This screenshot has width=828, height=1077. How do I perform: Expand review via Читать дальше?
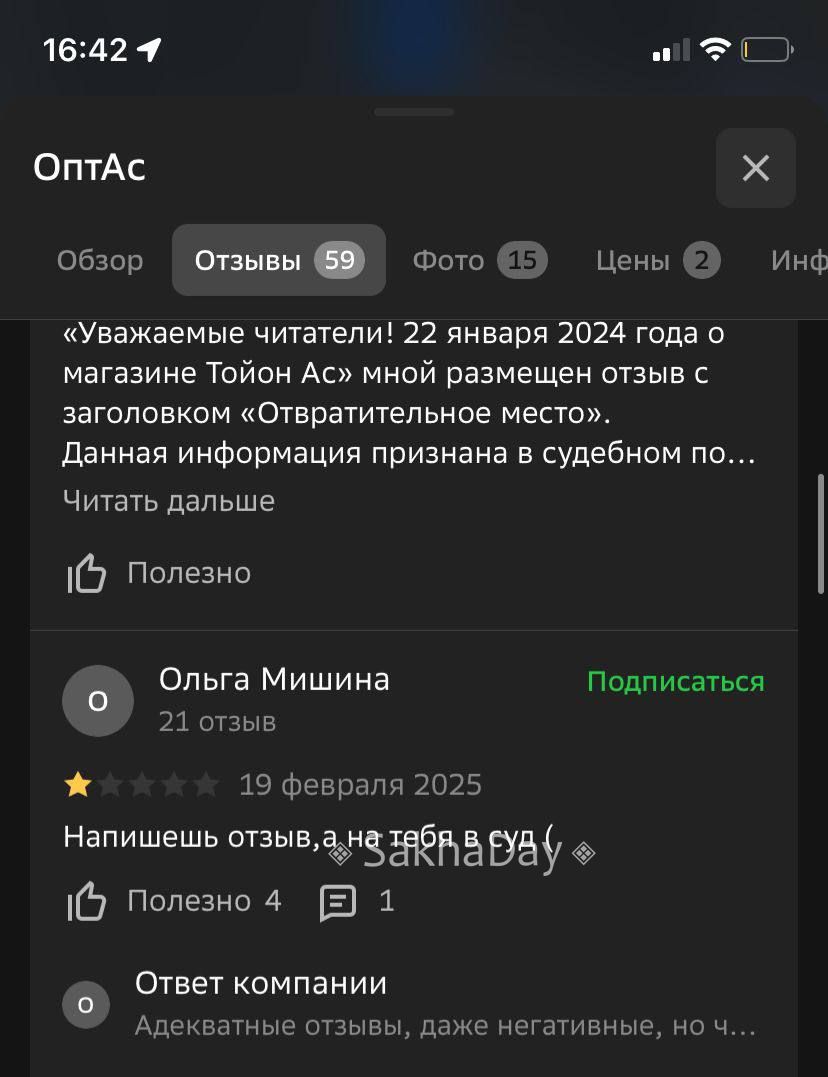168,501
